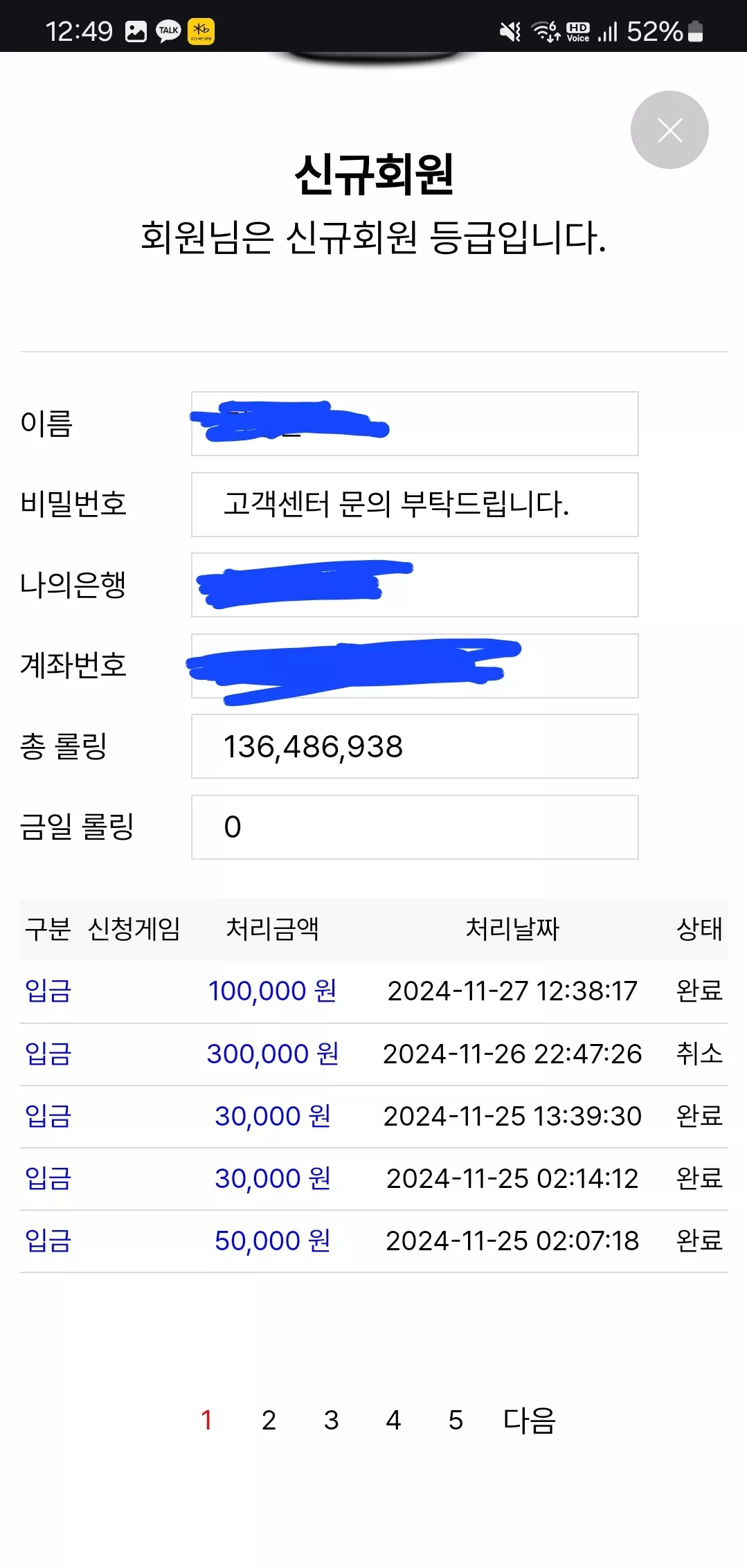Go to page 3 of the history
The height and width of the screenshot is (1568, 747).
coord(331,1421)
